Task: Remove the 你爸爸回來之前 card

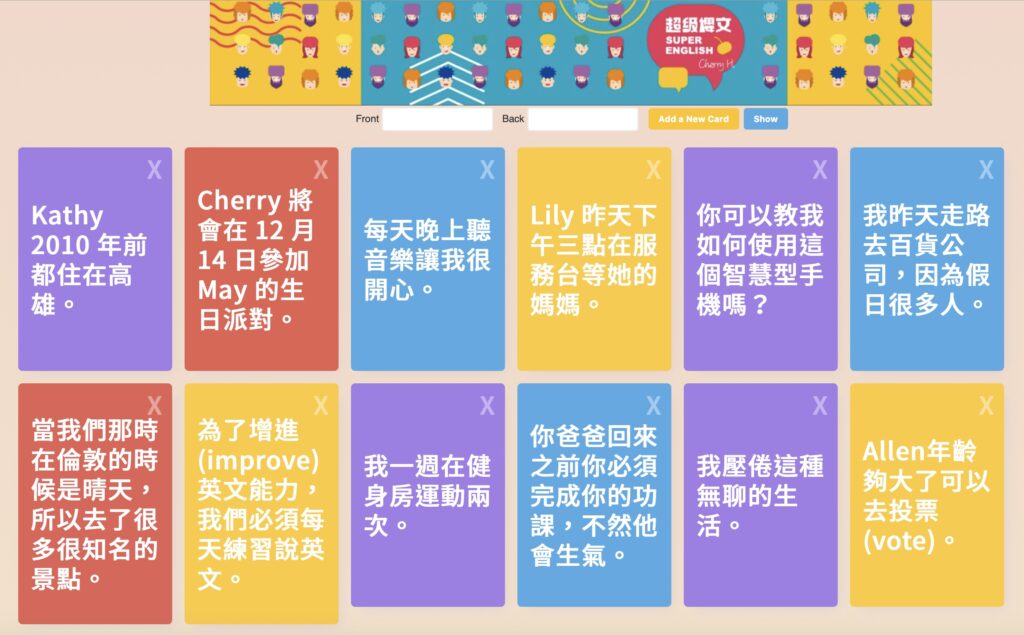Action: [x=653, y=406]
